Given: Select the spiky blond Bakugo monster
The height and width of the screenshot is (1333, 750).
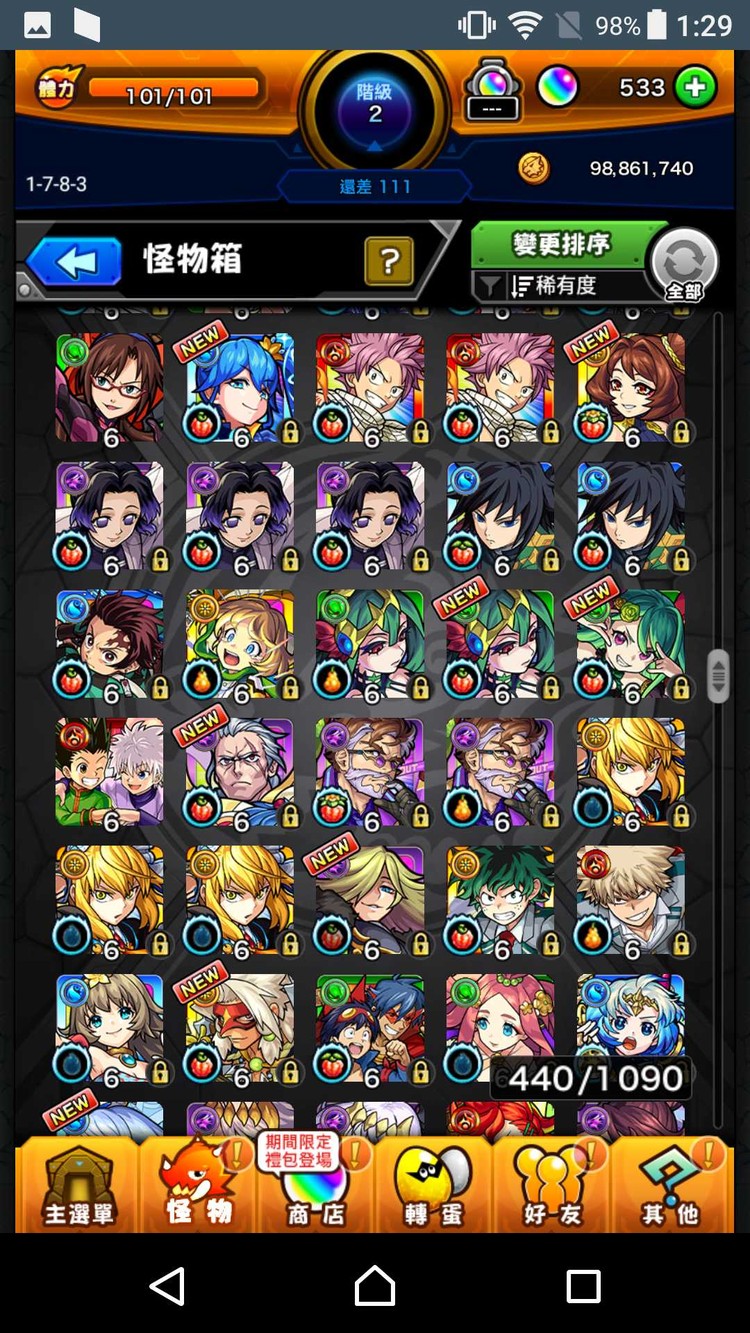Looking at the screenshot, I should (x=631, y=901).
